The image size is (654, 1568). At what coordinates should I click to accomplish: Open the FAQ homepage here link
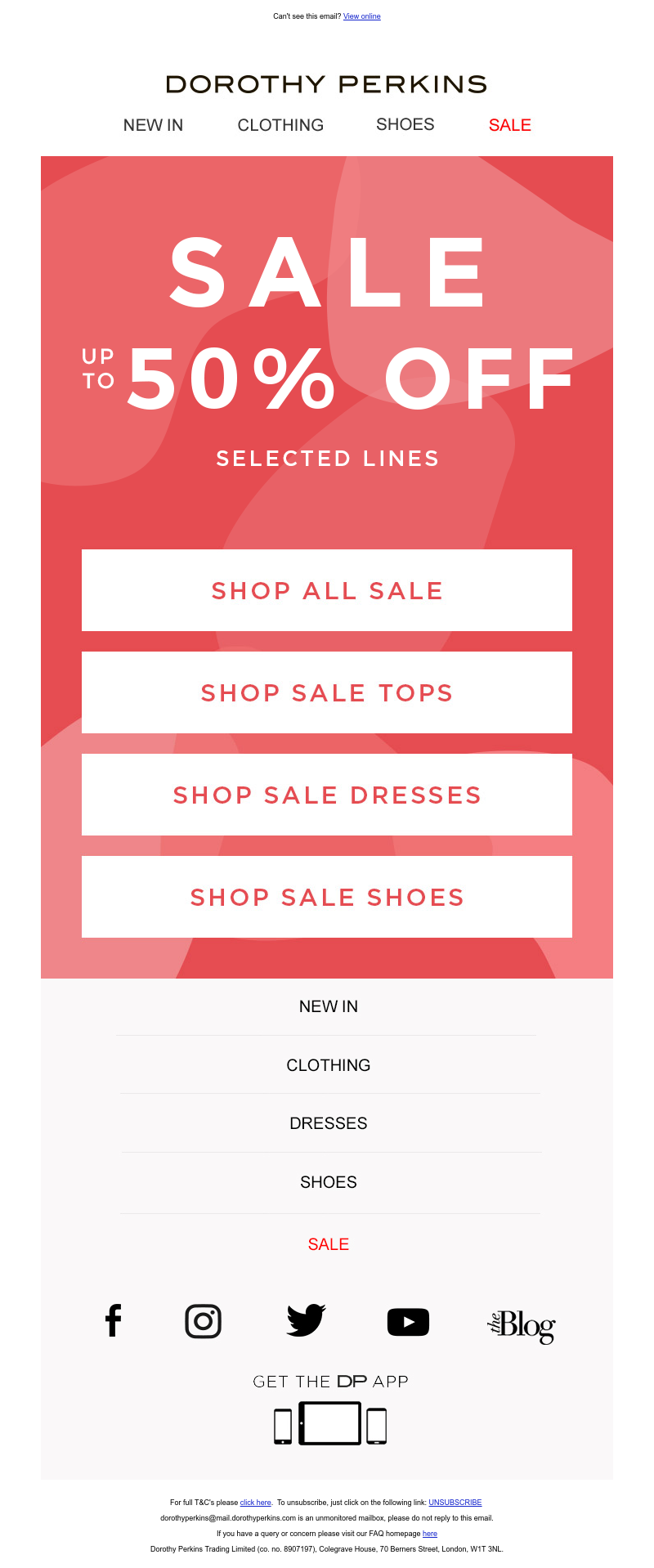point(429,1534)
